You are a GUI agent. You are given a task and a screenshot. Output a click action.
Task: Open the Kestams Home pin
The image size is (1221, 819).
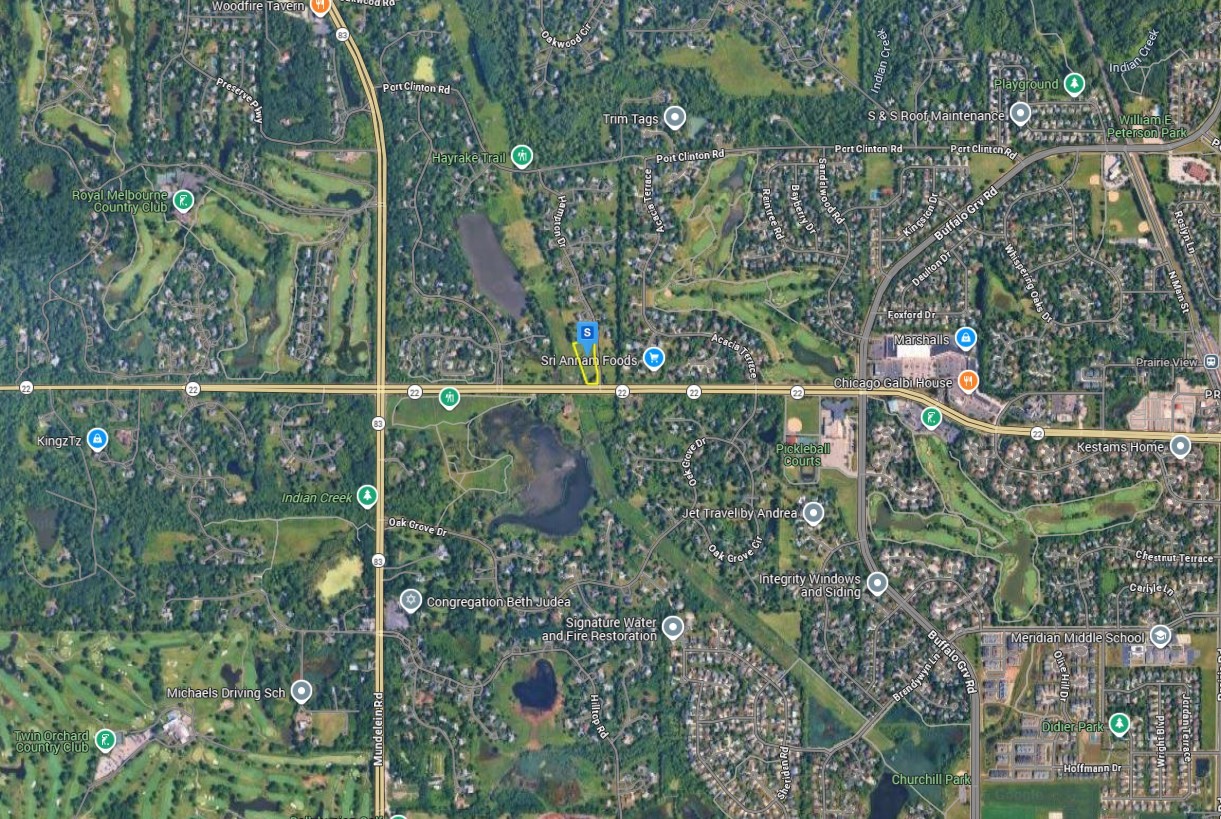1180,446
